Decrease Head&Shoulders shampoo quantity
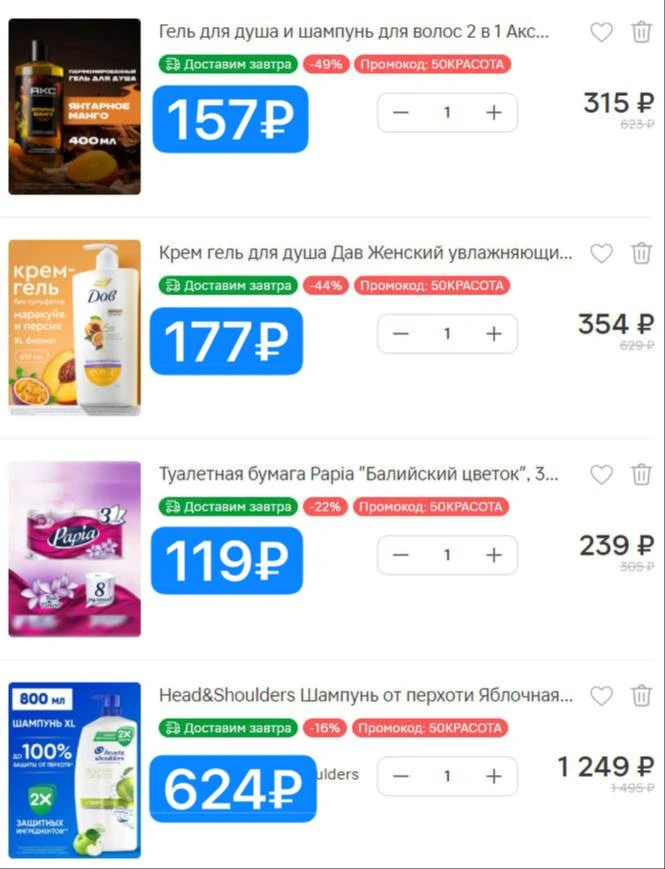Viewport: 665px width, 869px height. 401,776
